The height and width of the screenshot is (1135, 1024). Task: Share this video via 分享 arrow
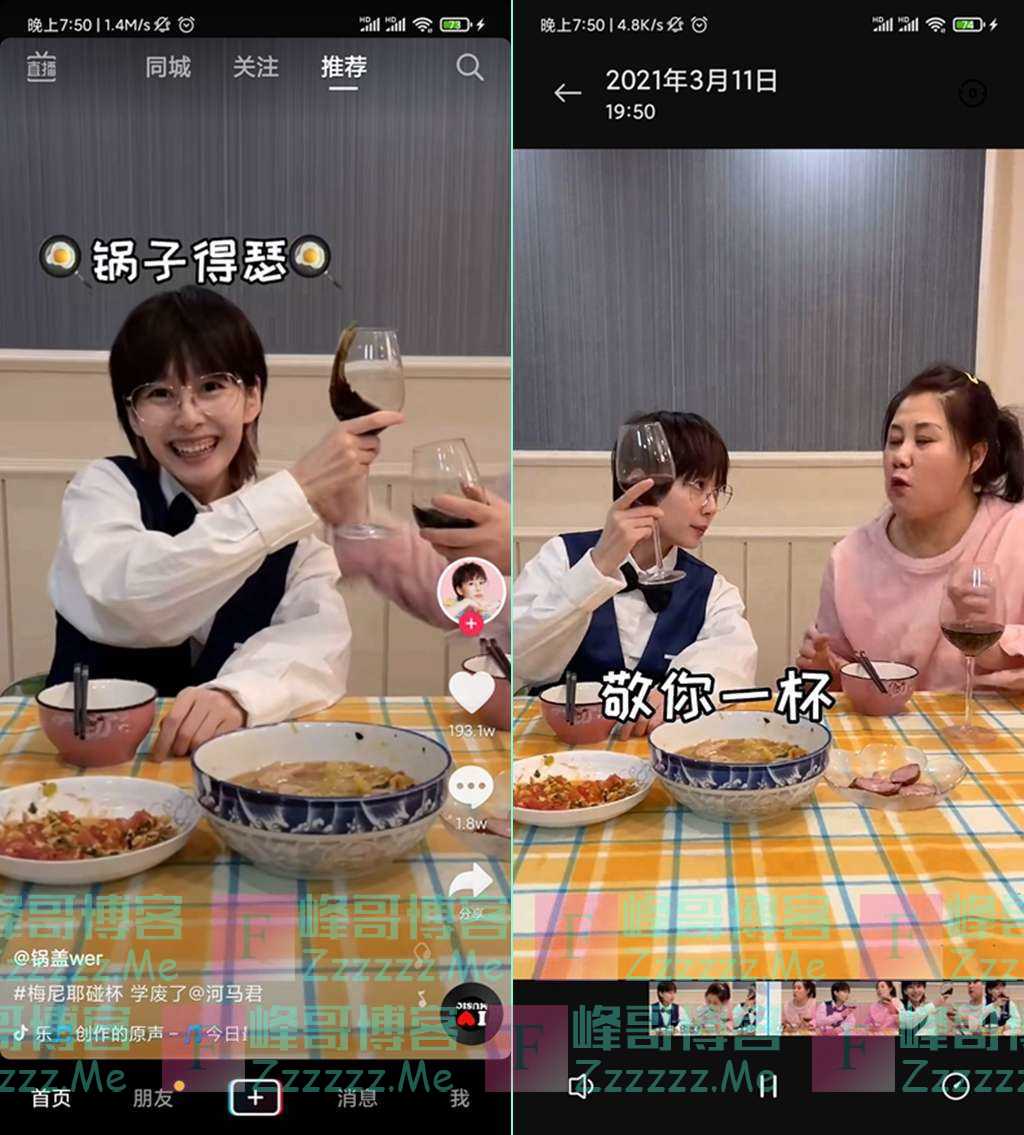point(471,881)
